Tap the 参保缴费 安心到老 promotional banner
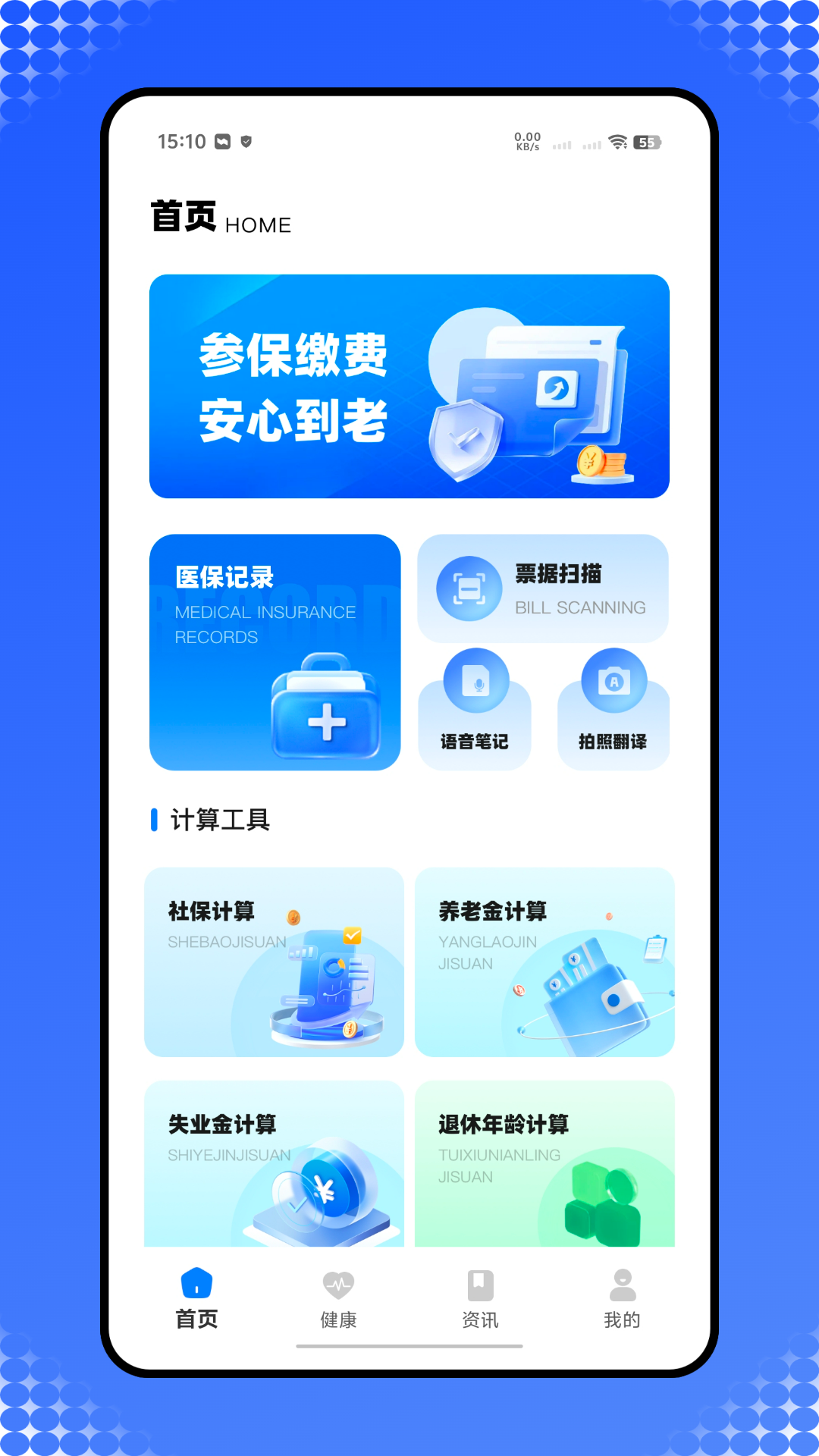 (409, 386)
